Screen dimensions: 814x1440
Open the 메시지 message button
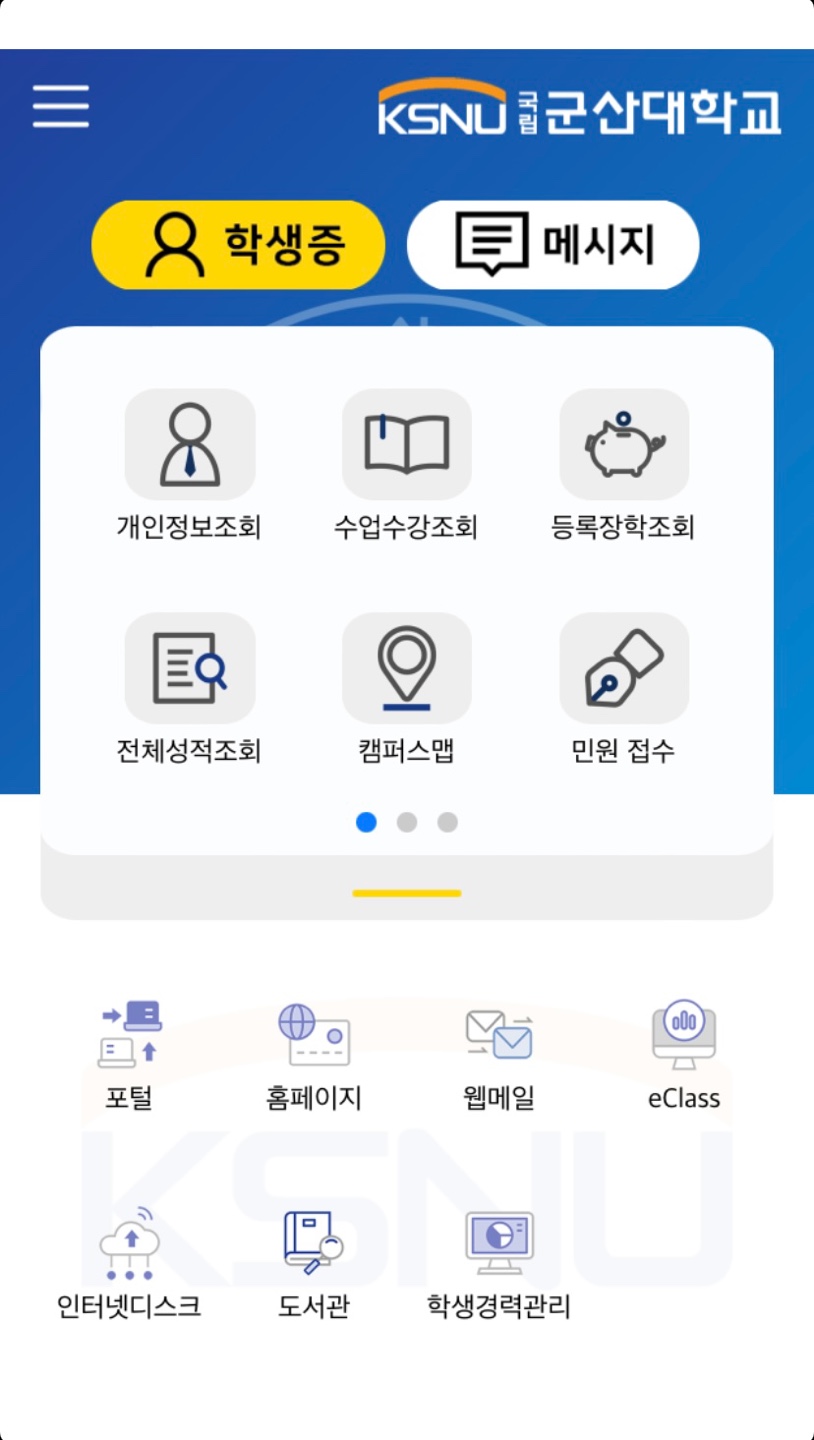552,244
